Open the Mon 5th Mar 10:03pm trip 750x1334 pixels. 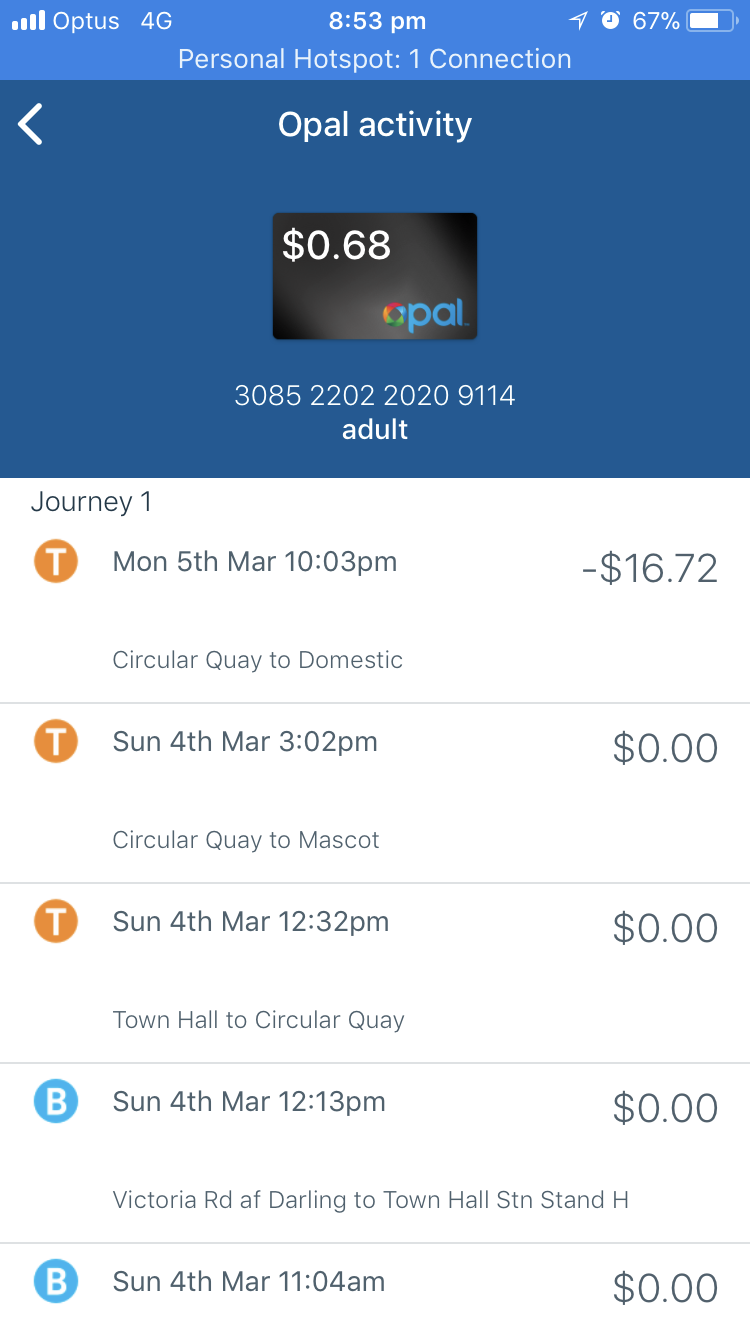375,610
